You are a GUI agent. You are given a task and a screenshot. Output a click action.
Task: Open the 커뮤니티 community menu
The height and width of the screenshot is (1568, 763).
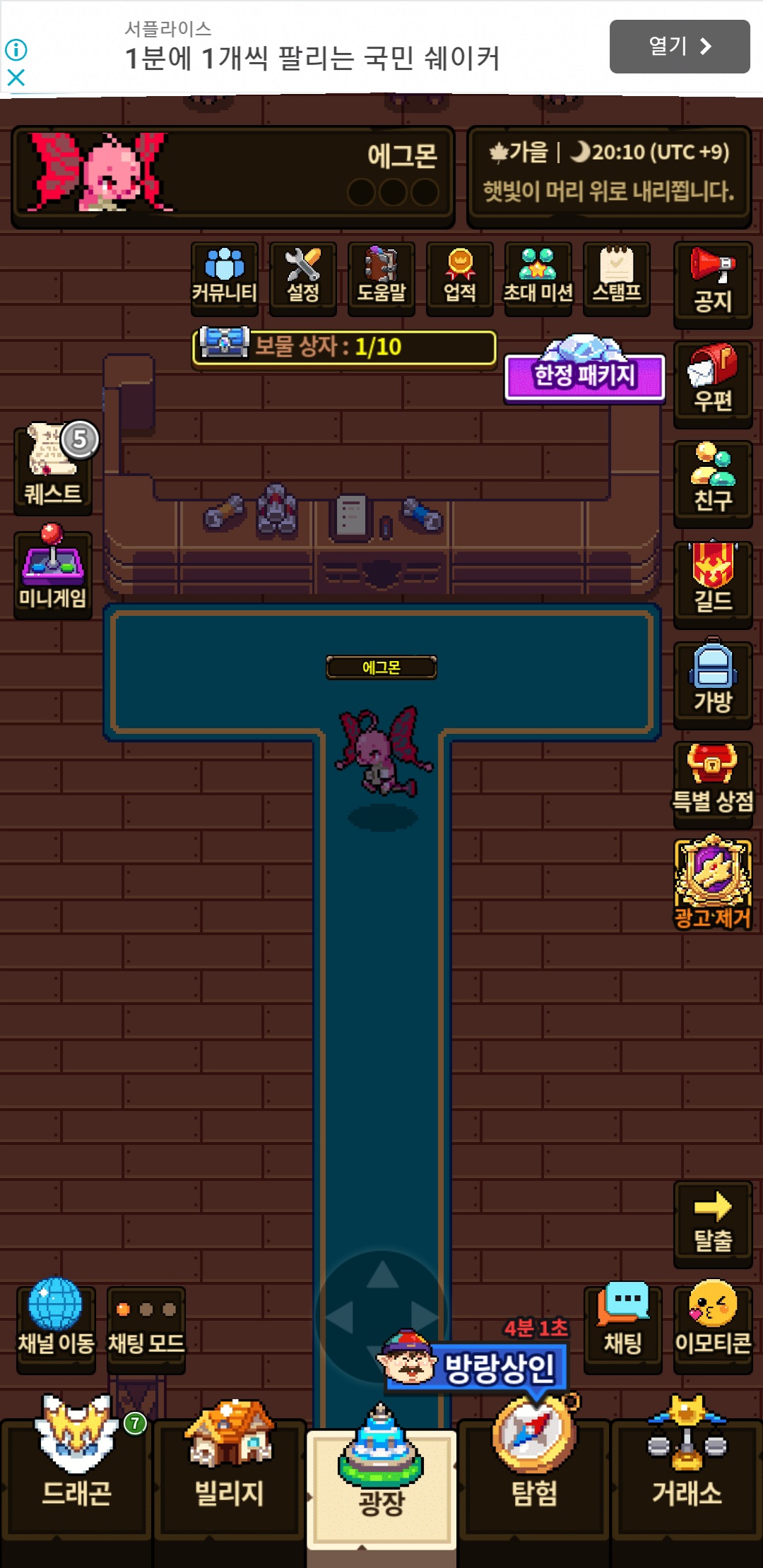[x=225, y=276]
